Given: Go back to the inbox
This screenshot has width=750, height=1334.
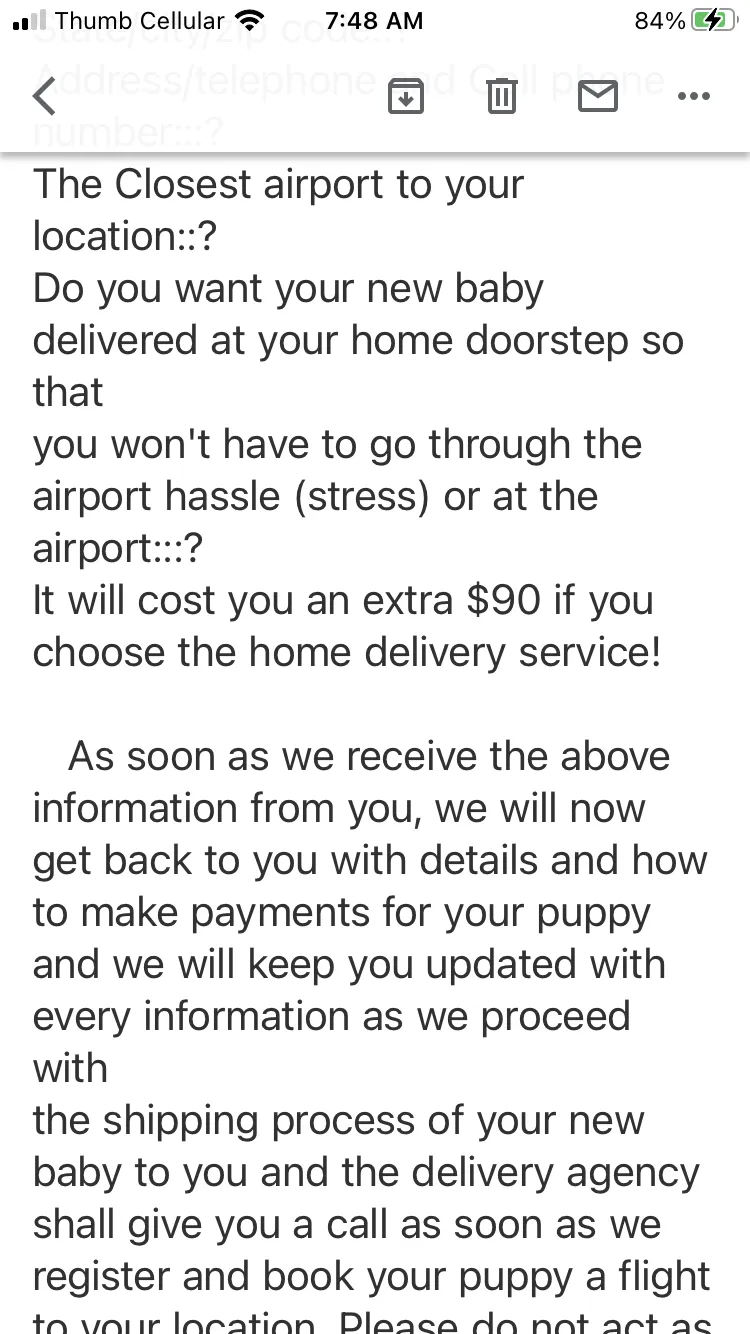Looking at the screenshot, I should pos(44,97).
